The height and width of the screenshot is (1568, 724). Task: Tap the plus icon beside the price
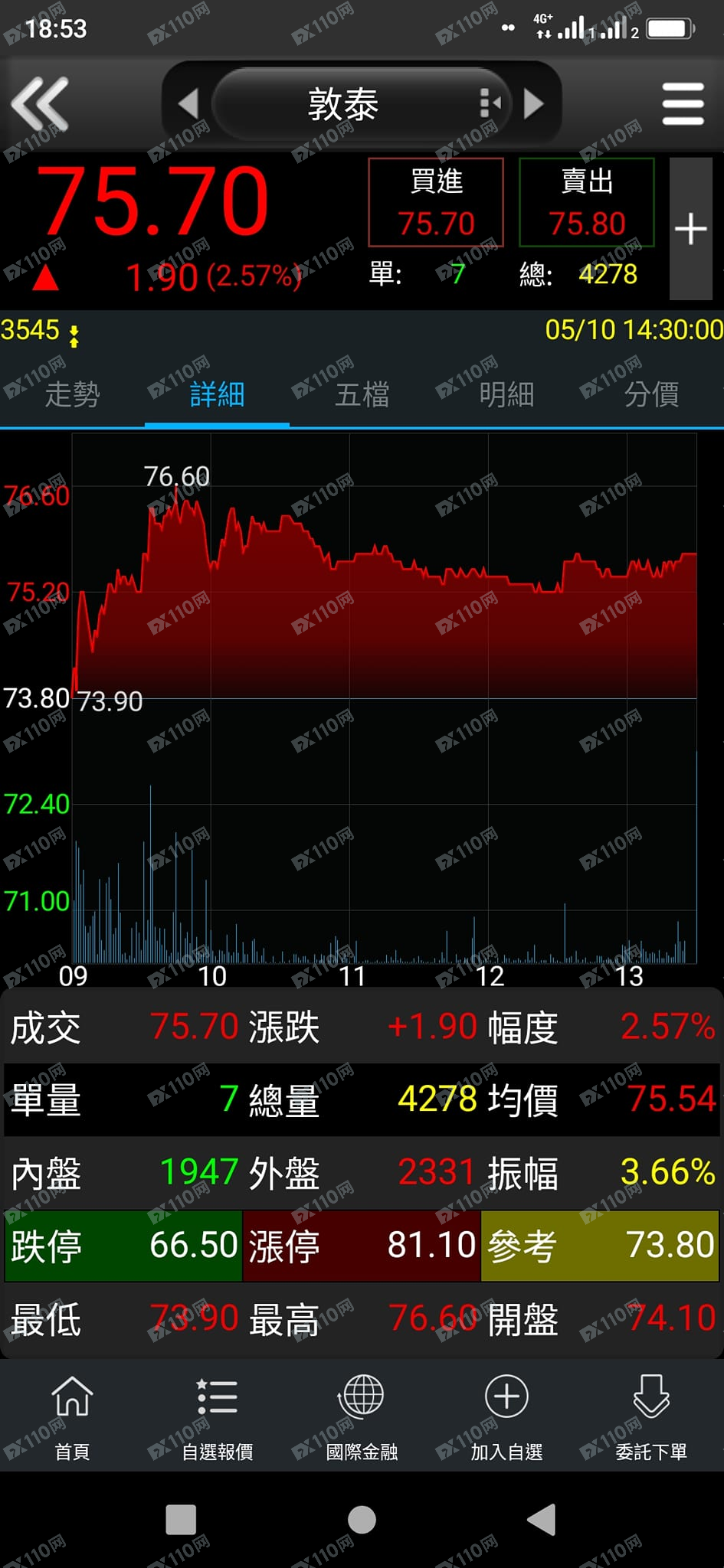tap(691, 228)
